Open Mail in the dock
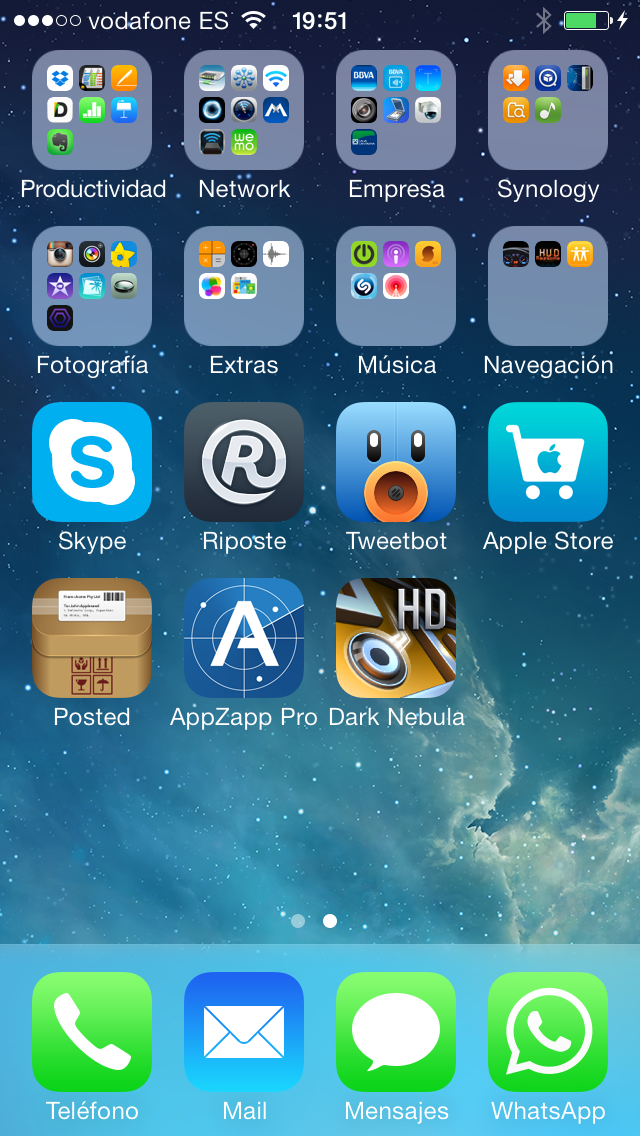640x1136 pixels. click(244, 1032)
